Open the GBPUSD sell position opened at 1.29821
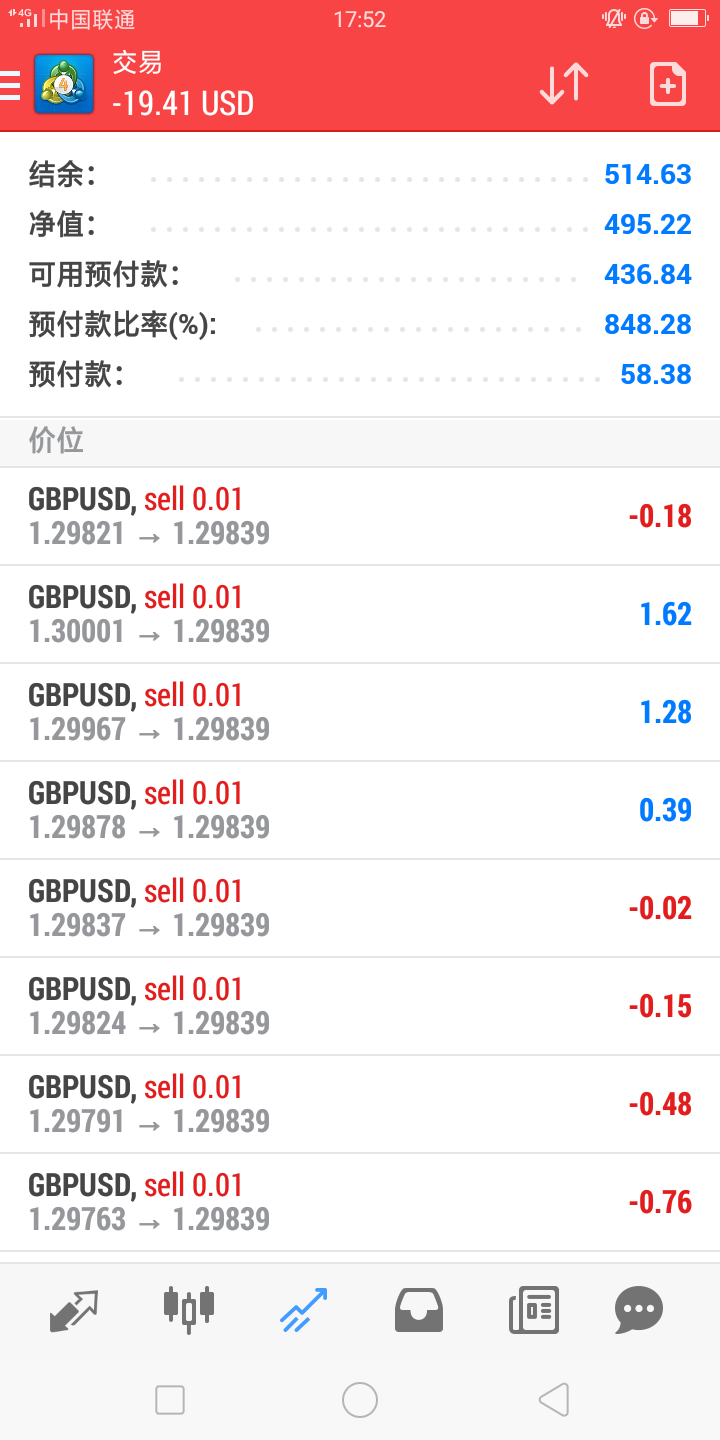Screen dimensions: 720x1440 pyautogui.click(x=360, y=516)
